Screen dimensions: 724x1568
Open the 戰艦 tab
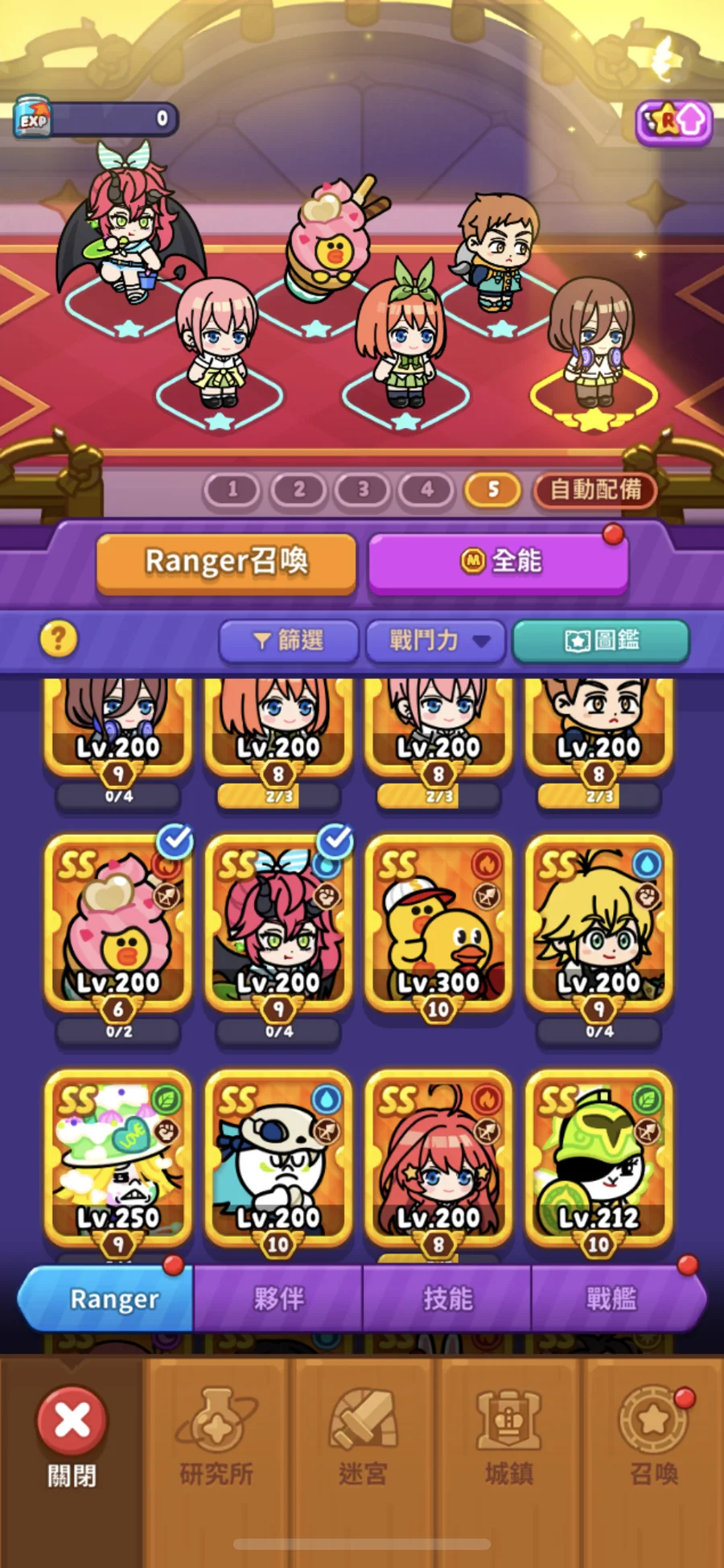pos(612,1298)
